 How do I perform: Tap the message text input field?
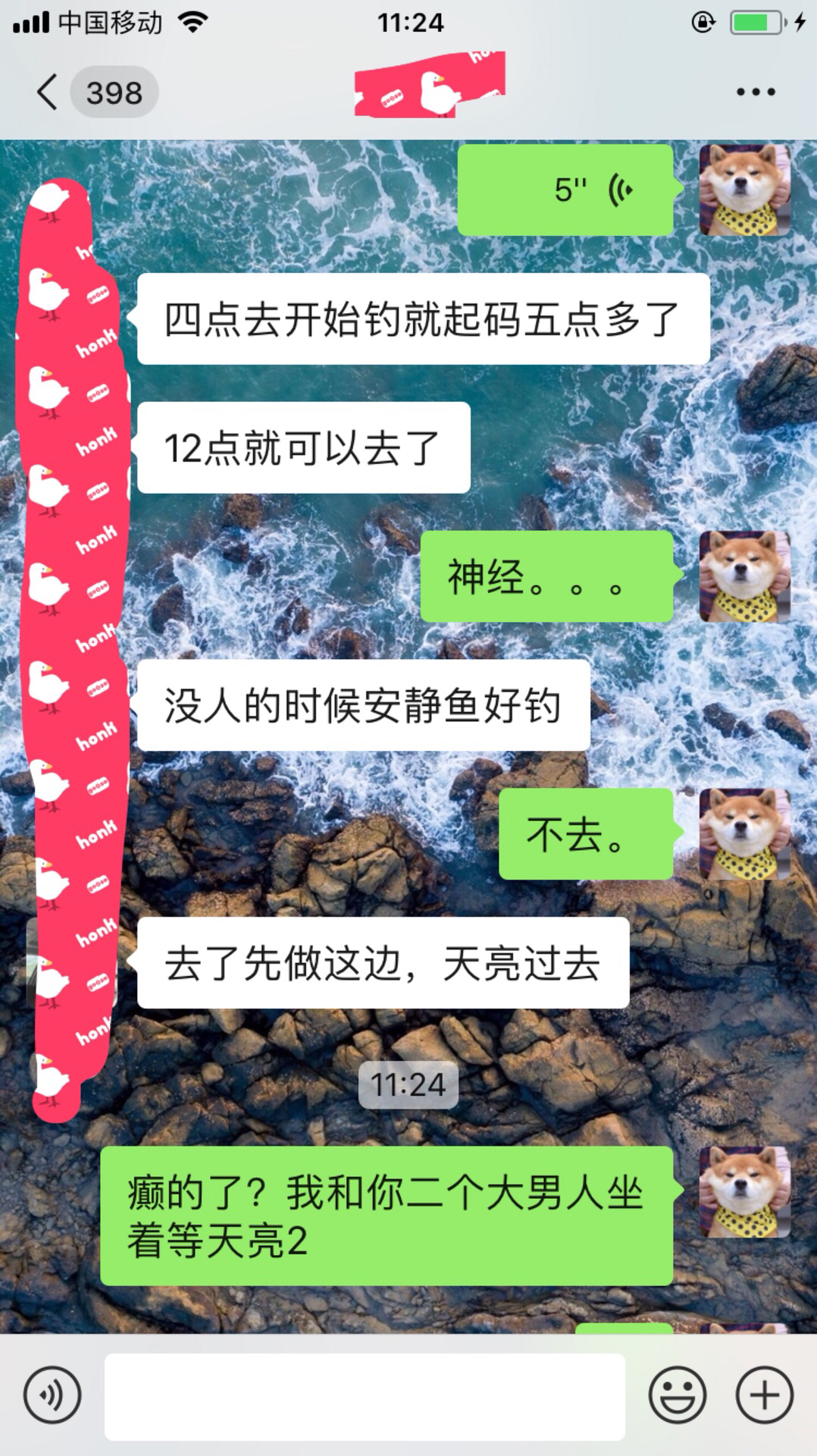click(x=365, y=1396)
